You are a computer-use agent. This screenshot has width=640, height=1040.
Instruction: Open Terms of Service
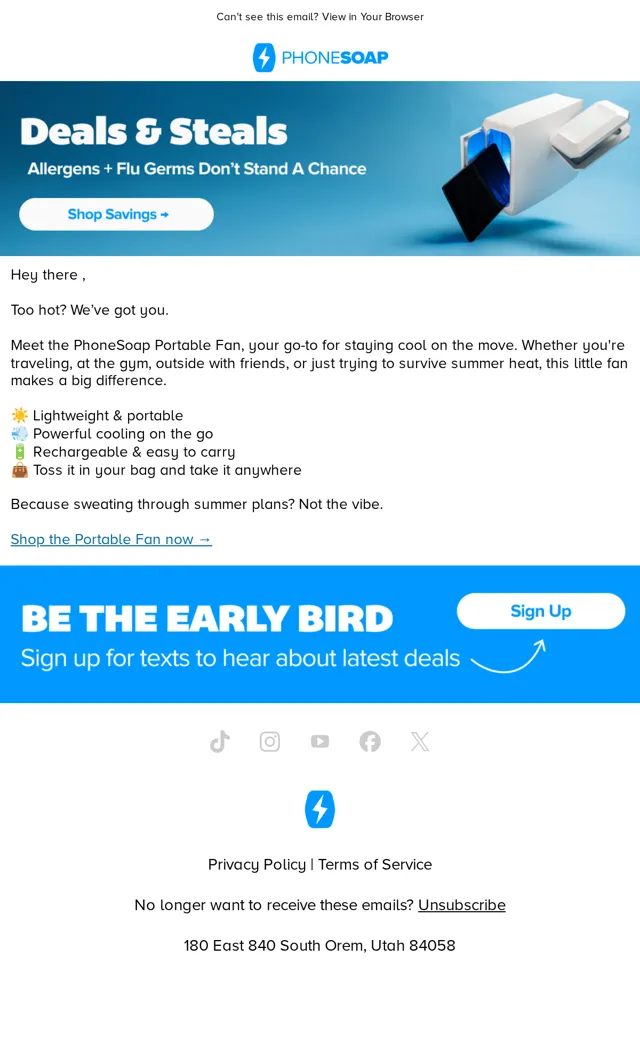(375, 864)
